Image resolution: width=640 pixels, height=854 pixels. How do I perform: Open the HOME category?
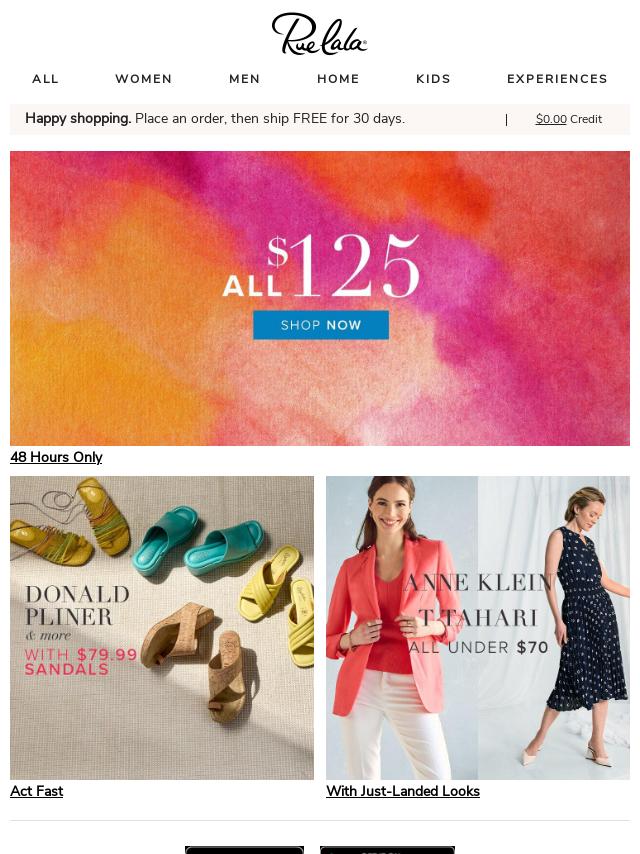pyautogui.click(x=338, y=79)
